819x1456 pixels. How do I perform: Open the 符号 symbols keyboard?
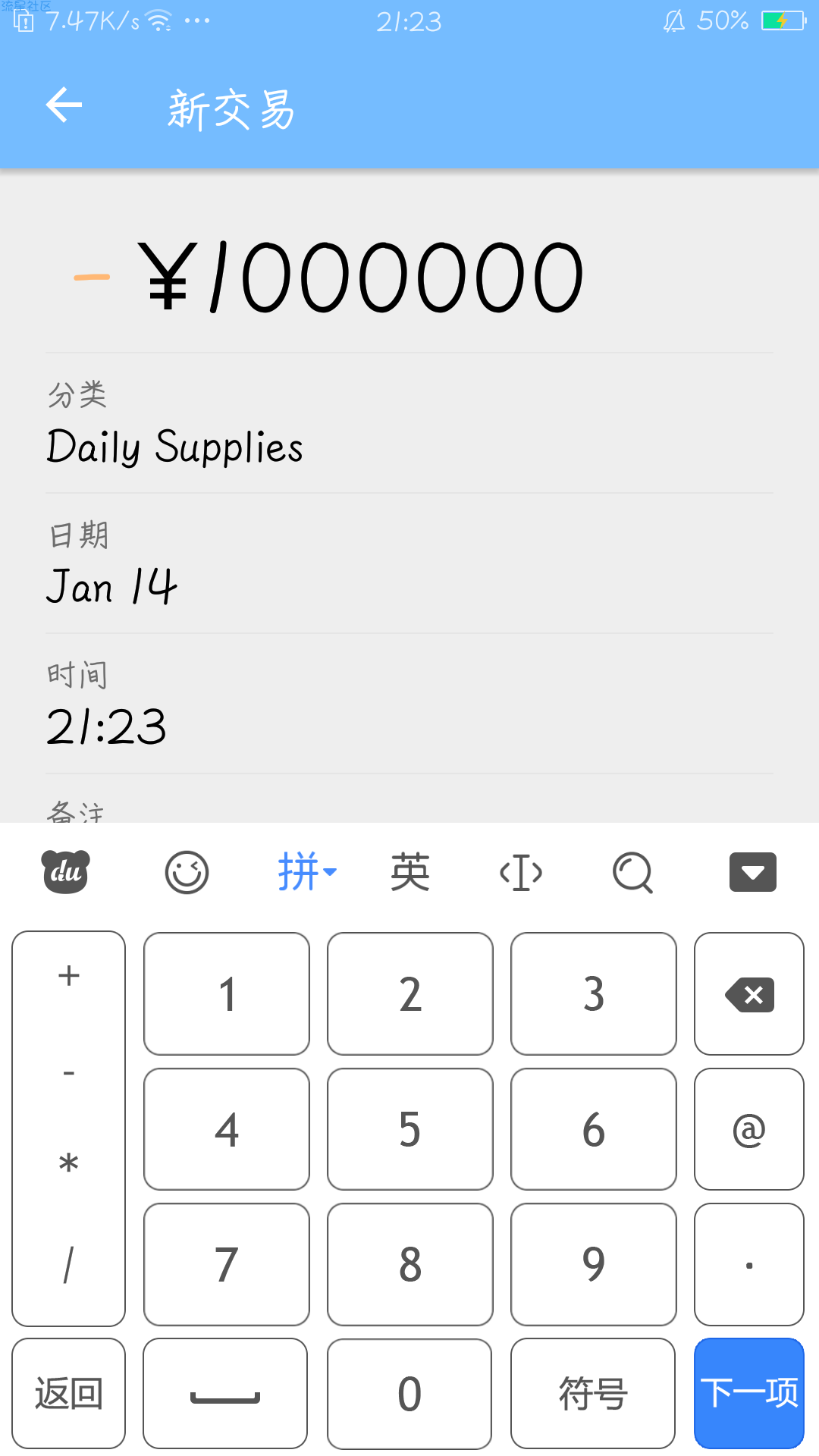coord(593,1393)
